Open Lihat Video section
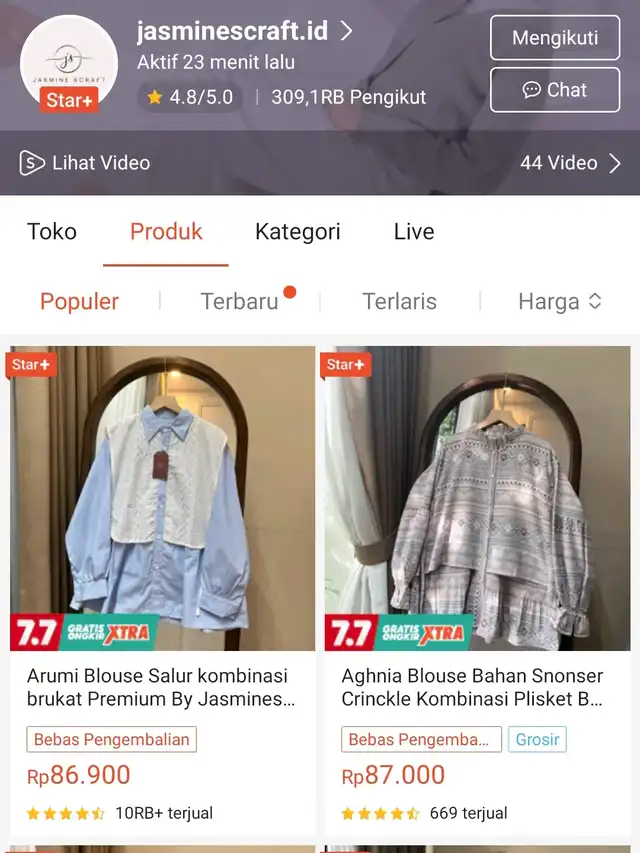This screenshot has height=853, width=640. [x=86, y=163]
